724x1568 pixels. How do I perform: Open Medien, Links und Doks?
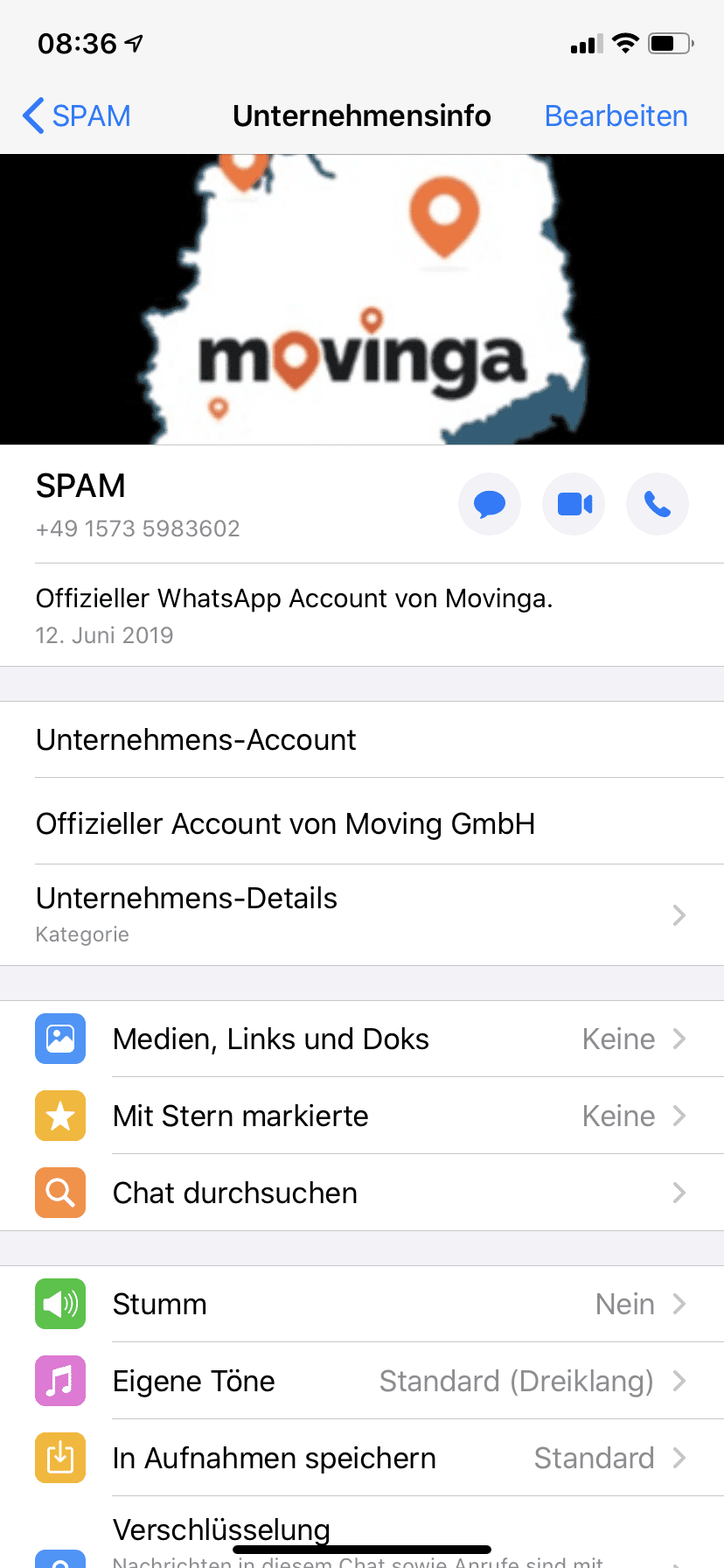tap(362, 1039)
